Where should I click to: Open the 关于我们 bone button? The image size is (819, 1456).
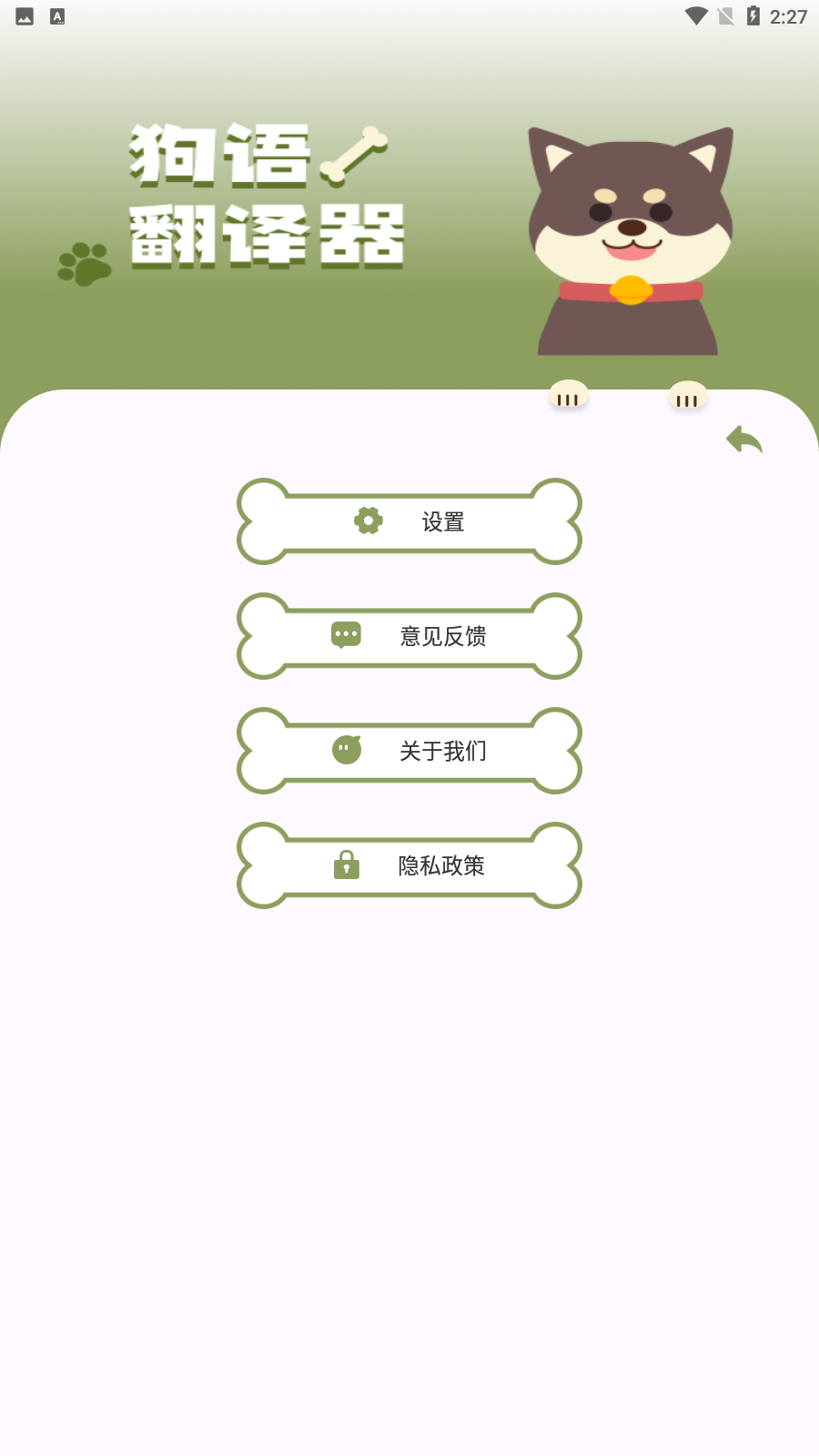coord(409,750)
